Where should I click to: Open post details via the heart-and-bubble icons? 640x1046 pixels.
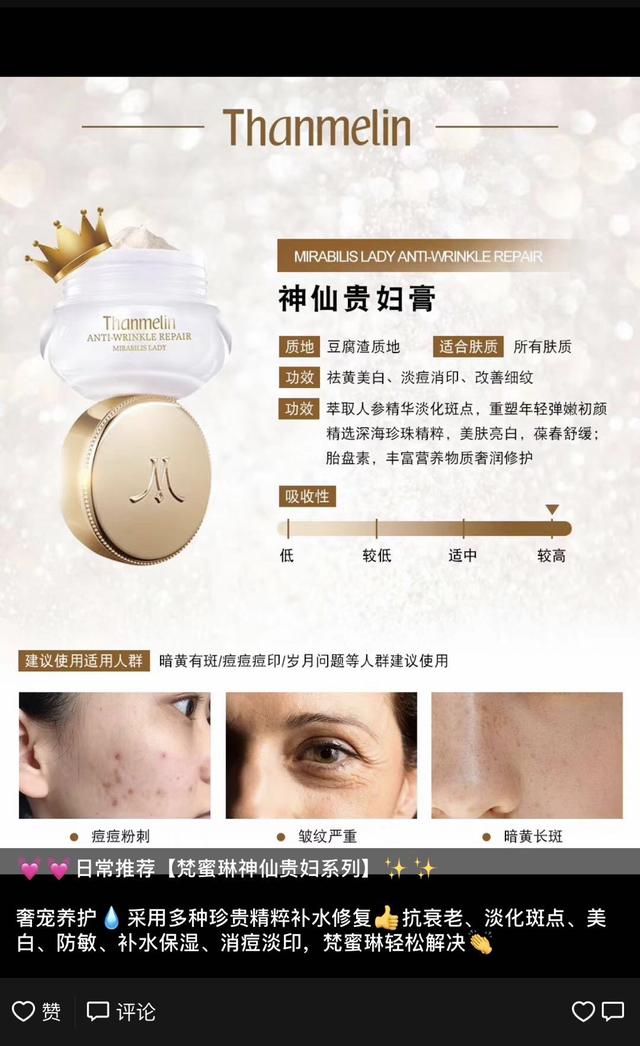pos(597,1011)
